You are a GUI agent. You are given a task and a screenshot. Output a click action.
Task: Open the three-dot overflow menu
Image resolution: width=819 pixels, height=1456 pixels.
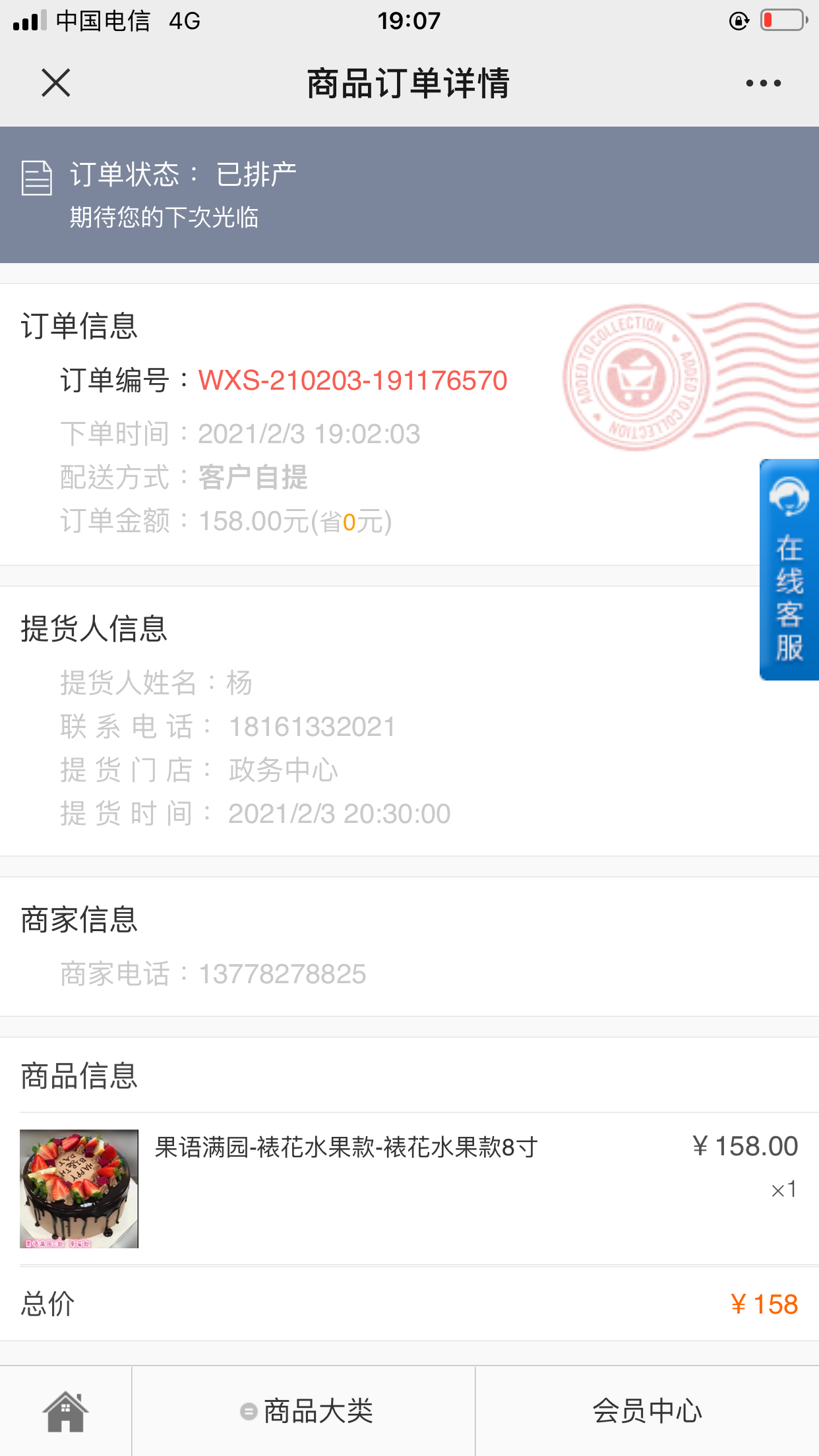[763, 84]
